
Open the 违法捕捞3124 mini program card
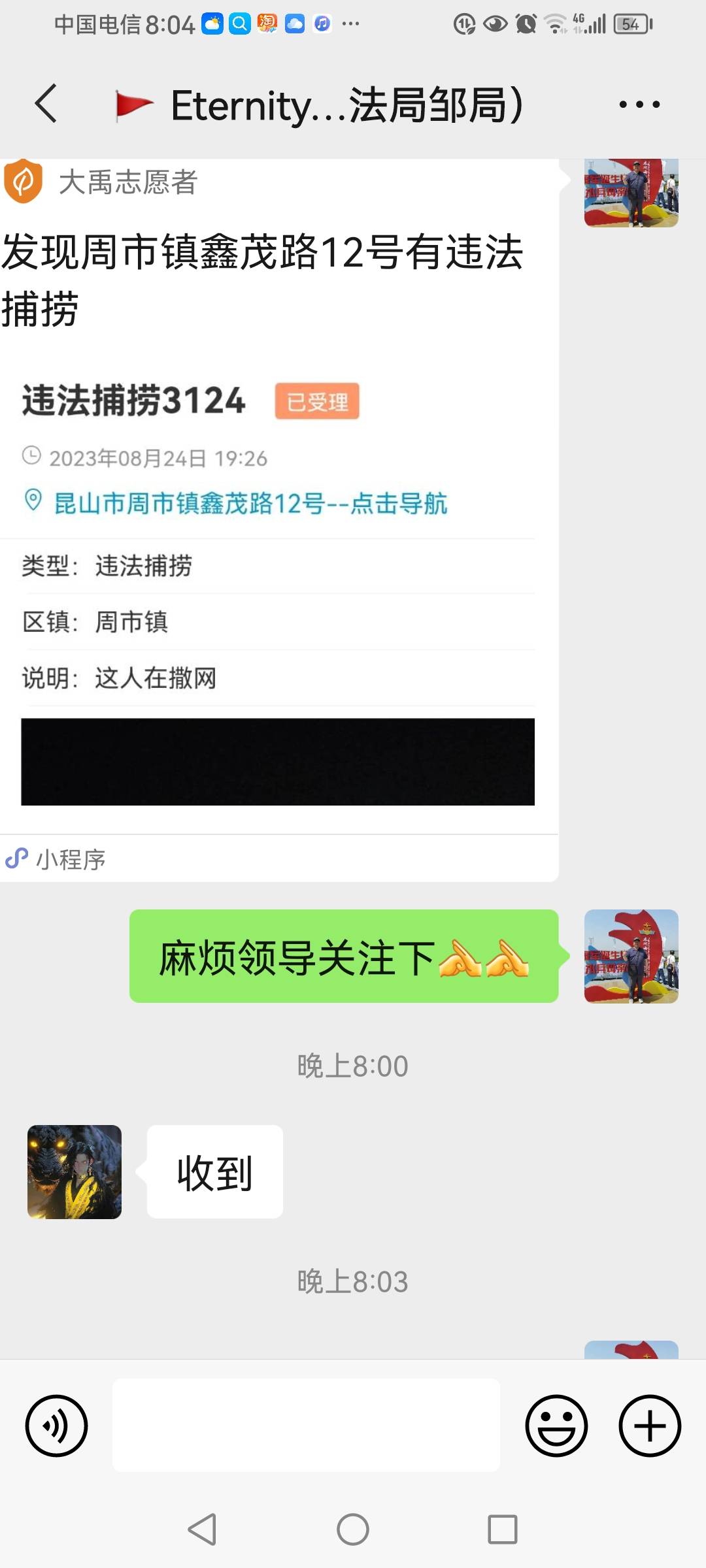click(279, 520)
